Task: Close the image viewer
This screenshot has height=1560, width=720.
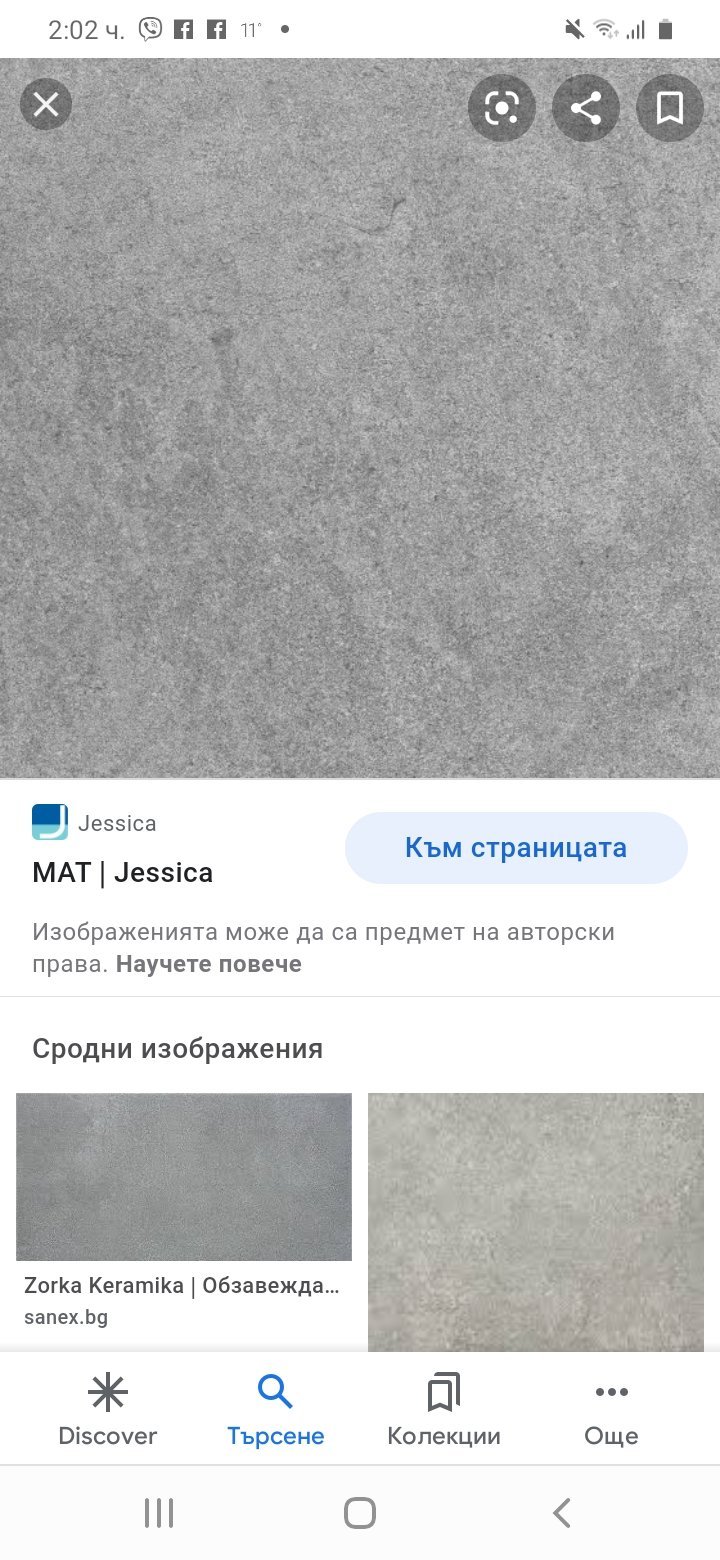Action: click(46, 104)
